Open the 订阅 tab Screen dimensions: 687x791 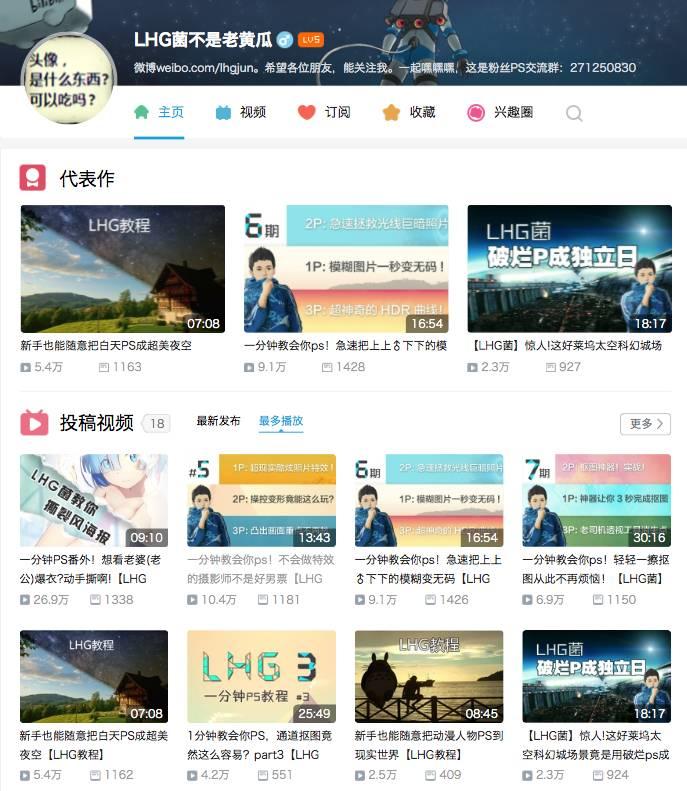324,112
